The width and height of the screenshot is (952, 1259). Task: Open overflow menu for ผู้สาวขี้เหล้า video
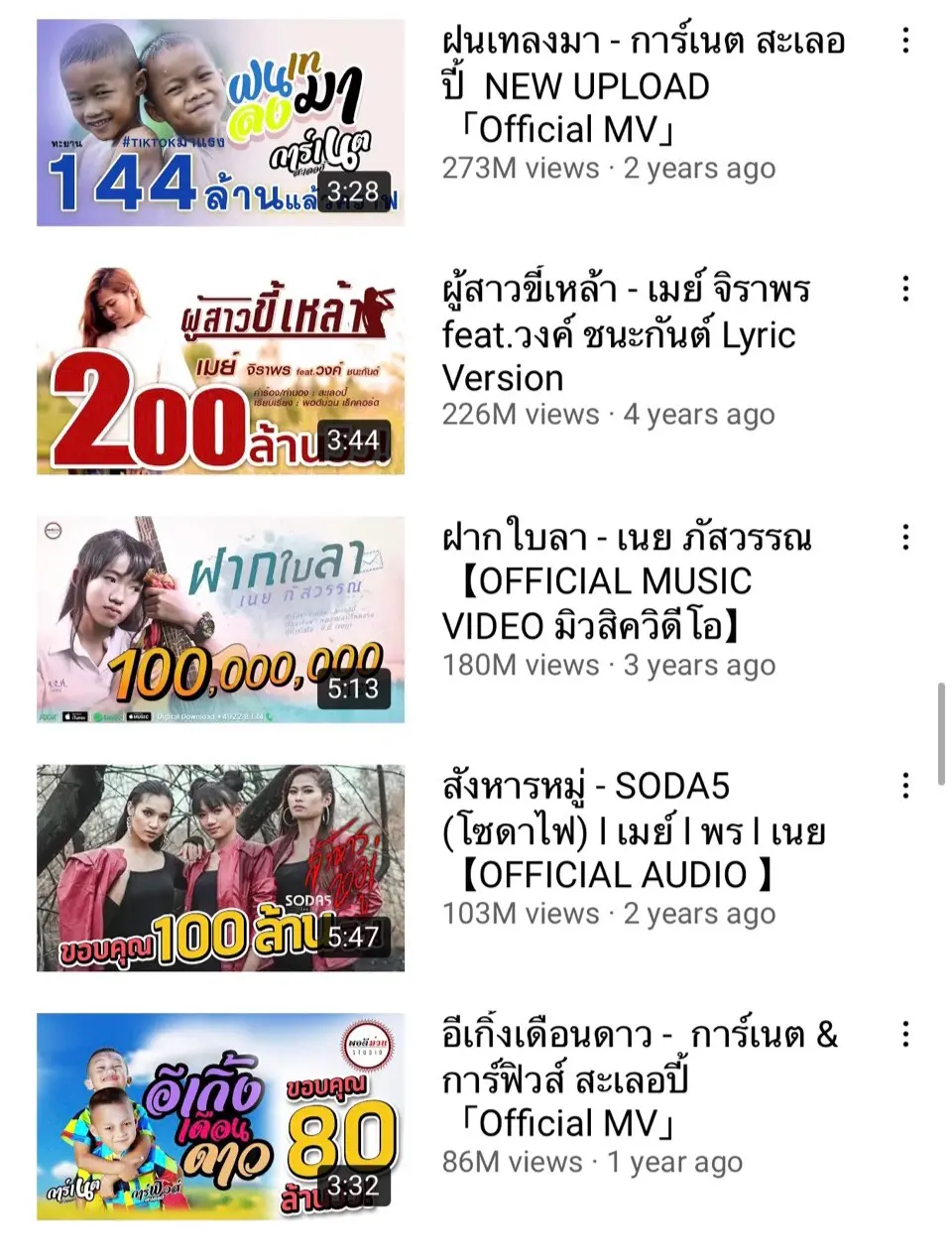coord(904,289)
